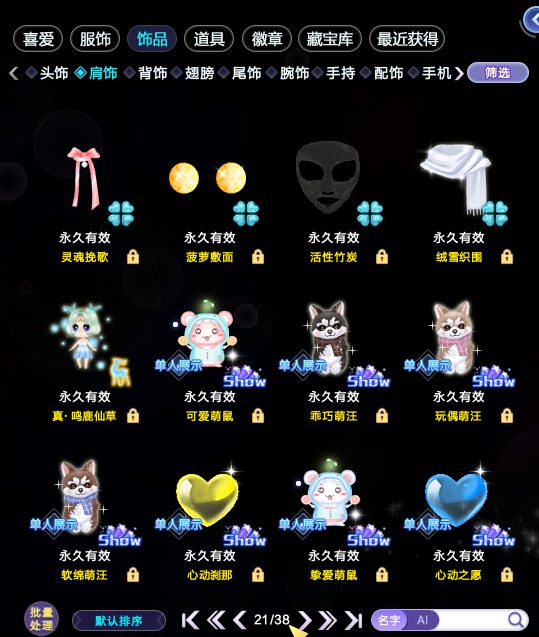Viewport: 539px width, 637px height.
Task: Open the 道具 tab
Action: point(209,39)
